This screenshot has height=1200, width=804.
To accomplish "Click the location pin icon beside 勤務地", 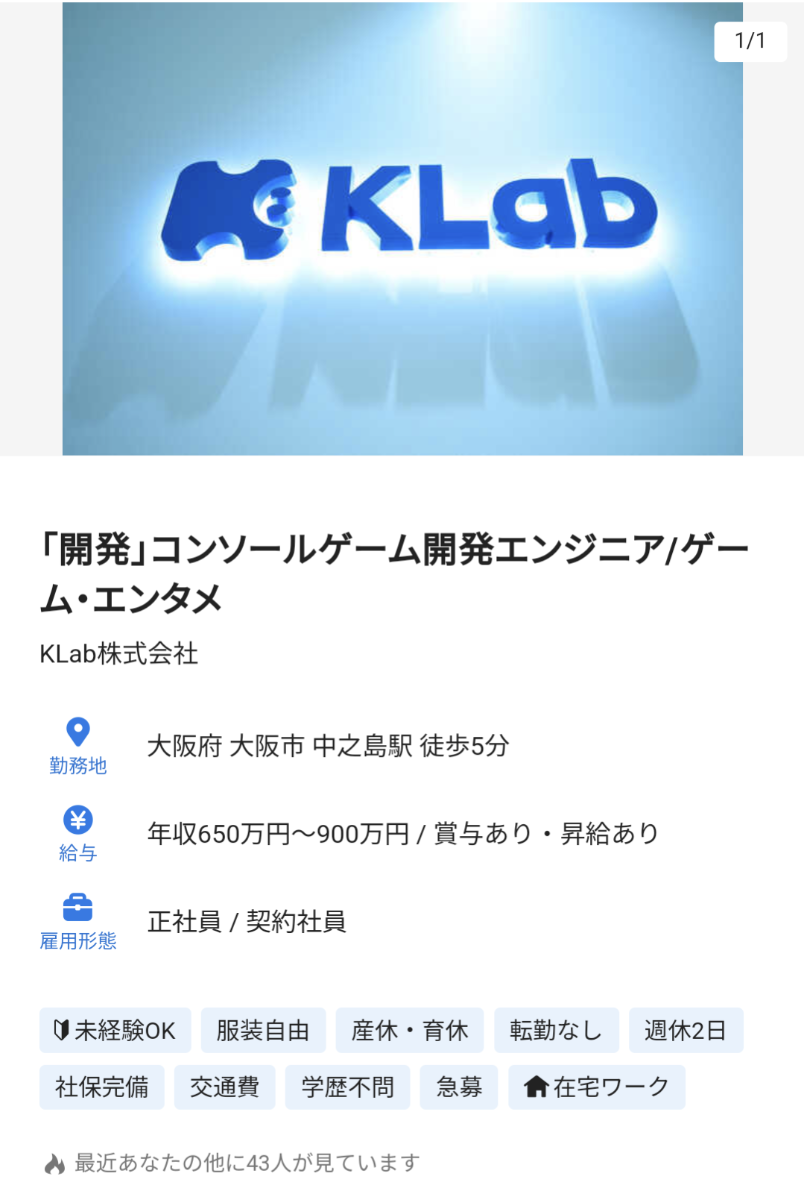I will (x=80, y=730).
